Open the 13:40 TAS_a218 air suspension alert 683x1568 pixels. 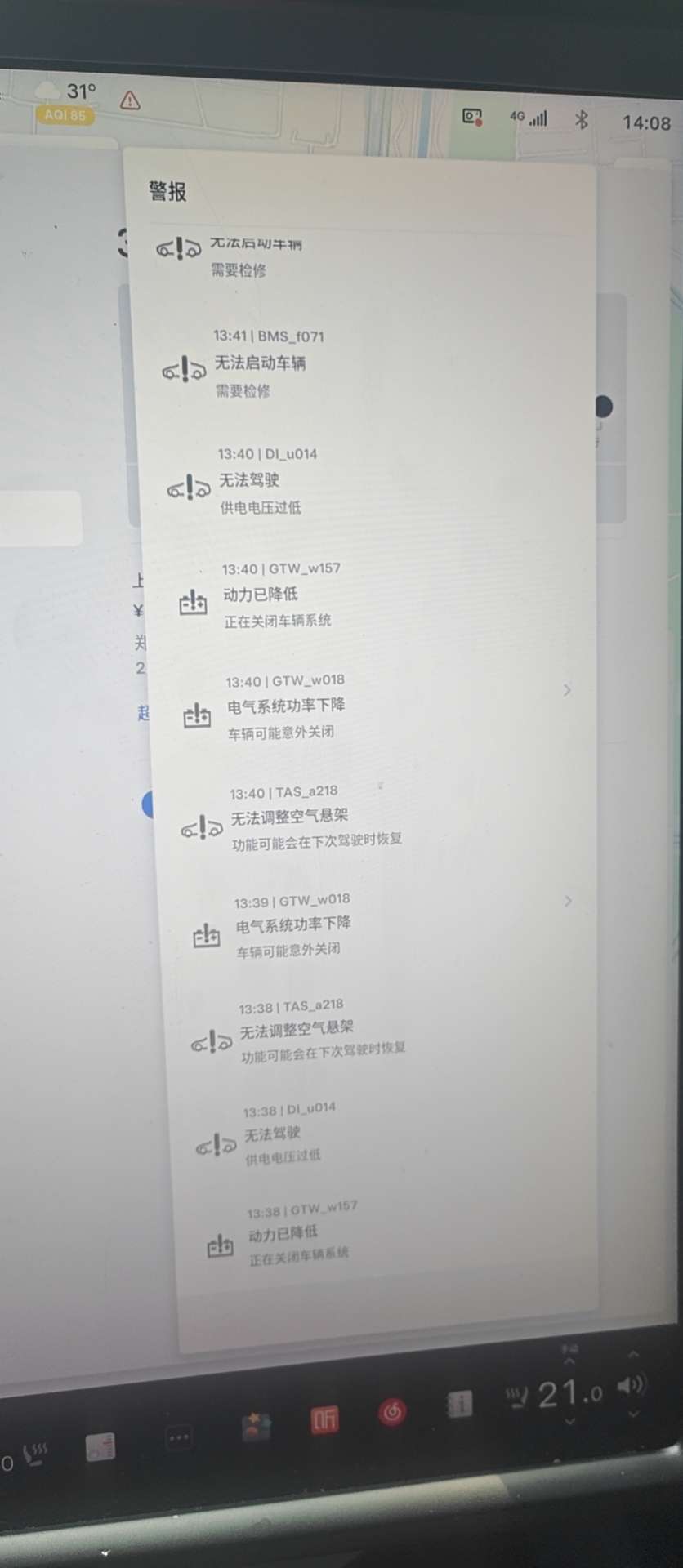(290, 816)
